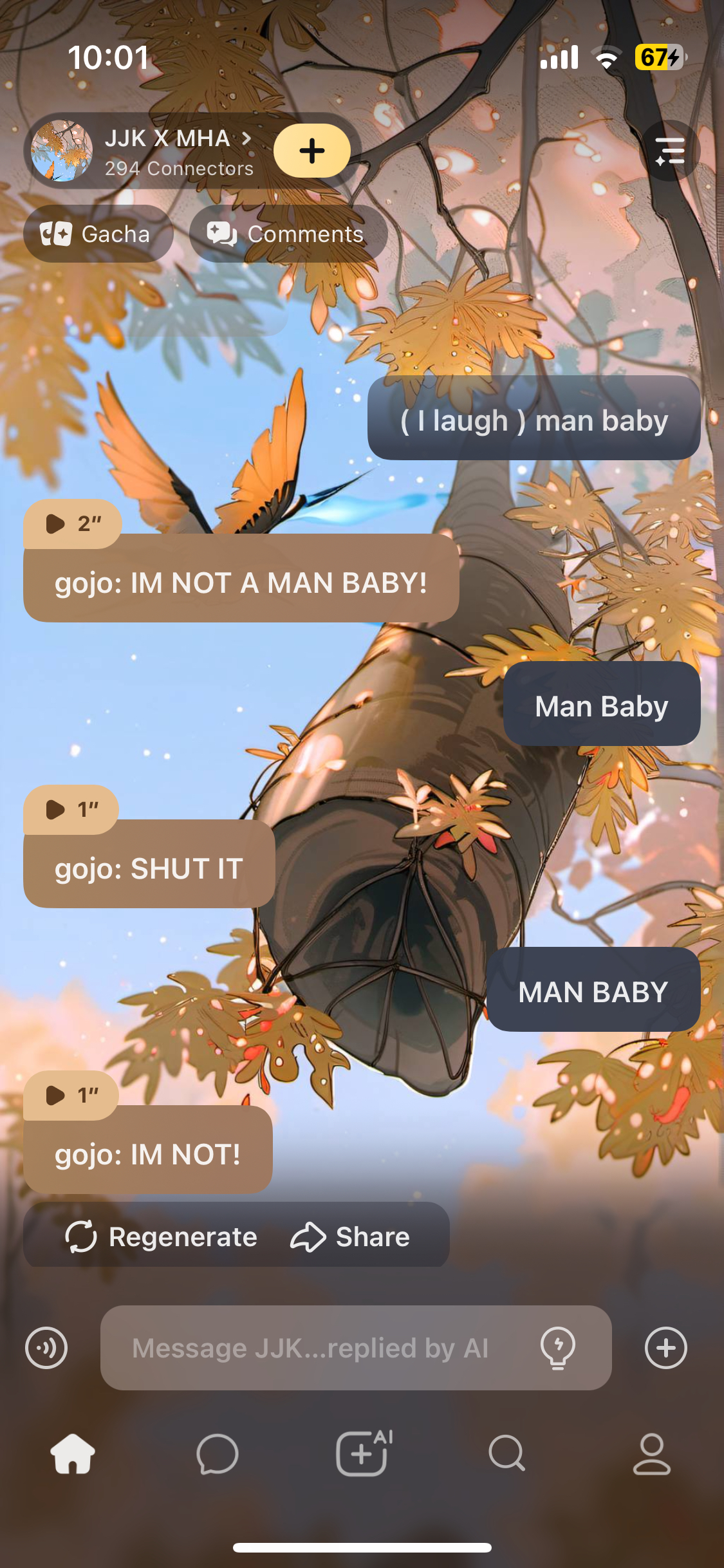Viewport: 724px width, 1568px height.
Task: Open the JJK X MHA character profile
Action: pyautogui.click(x=167, y=151)
